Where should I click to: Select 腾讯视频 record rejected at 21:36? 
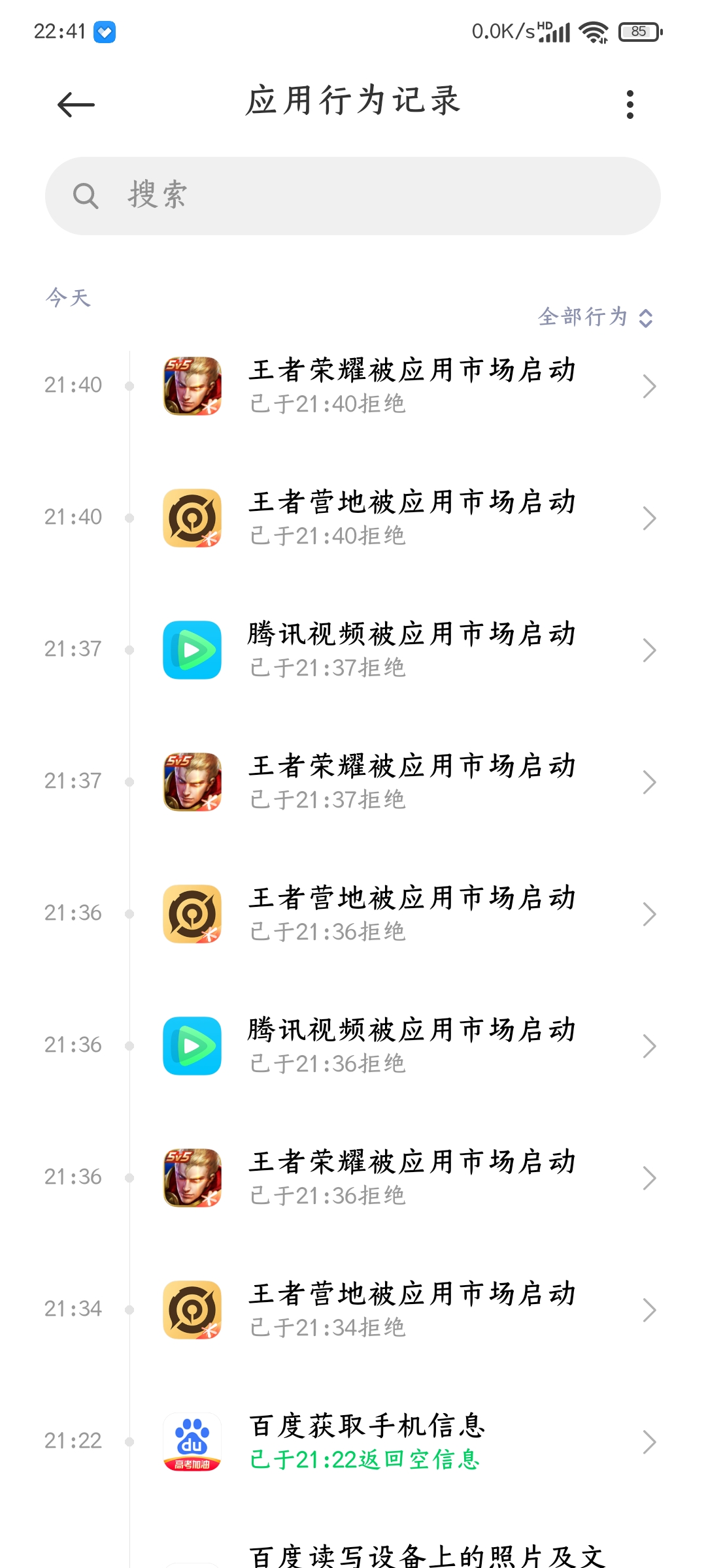(x=412, y=1046)
